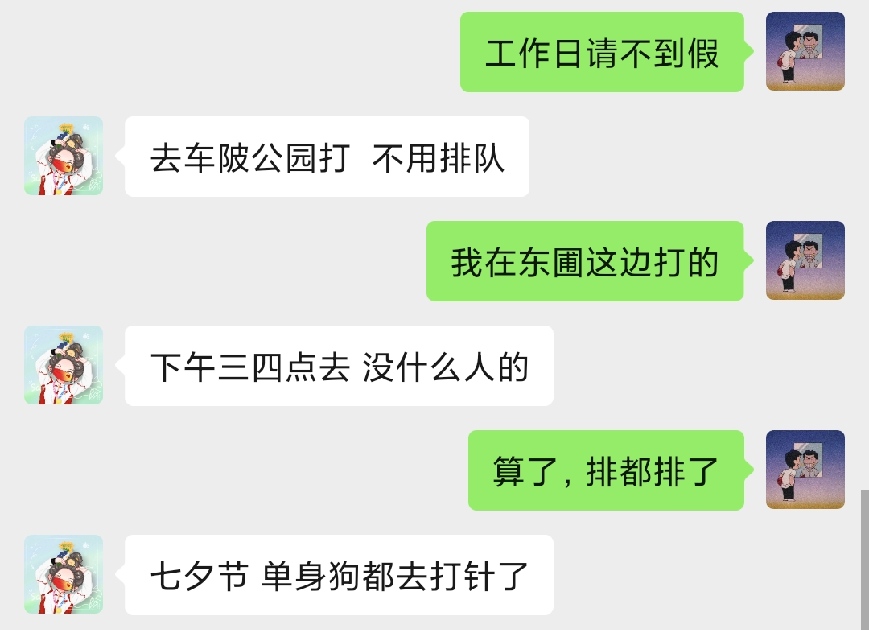869x630 pixels.
Task: Open sender avatar beside '工作日请不到假' message
Action: pos(805,52)
